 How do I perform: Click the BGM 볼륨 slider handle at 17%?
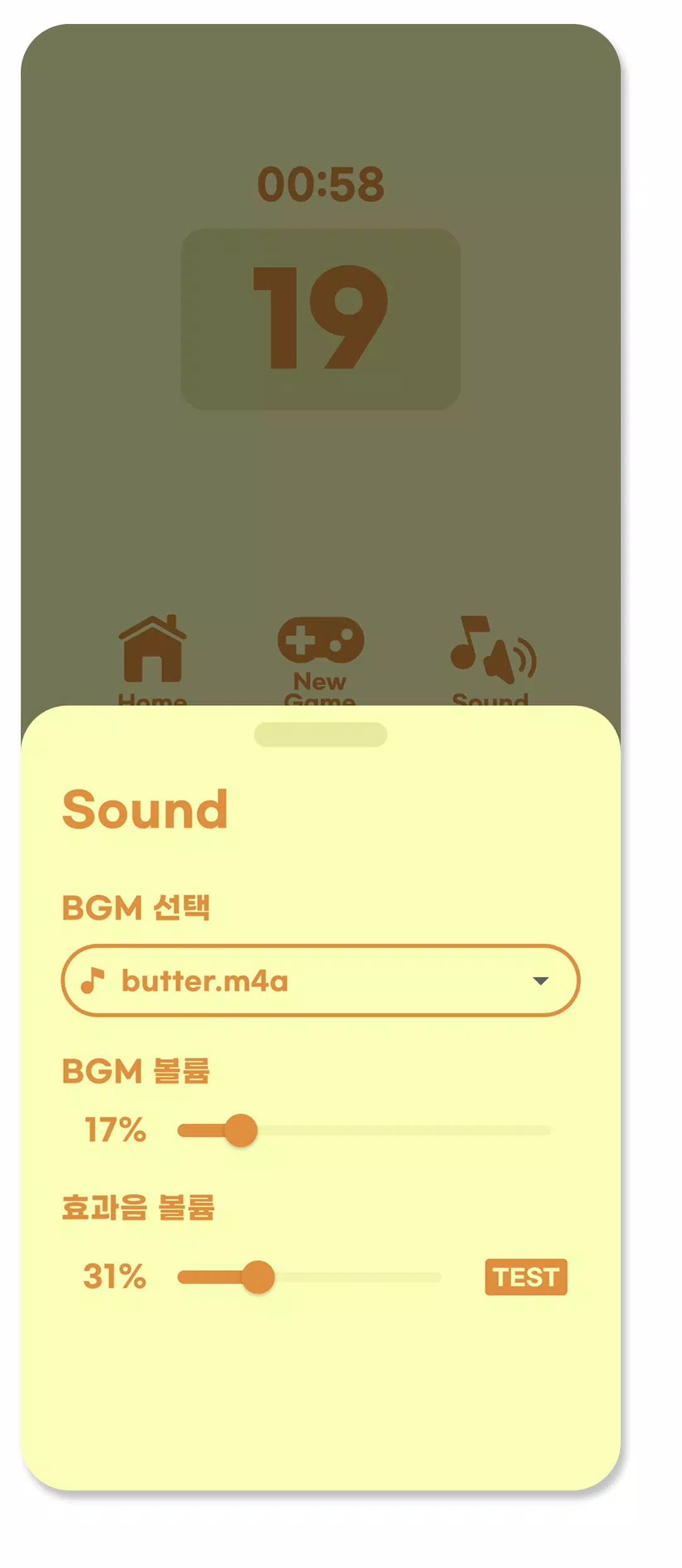[x=242, y=1129]
